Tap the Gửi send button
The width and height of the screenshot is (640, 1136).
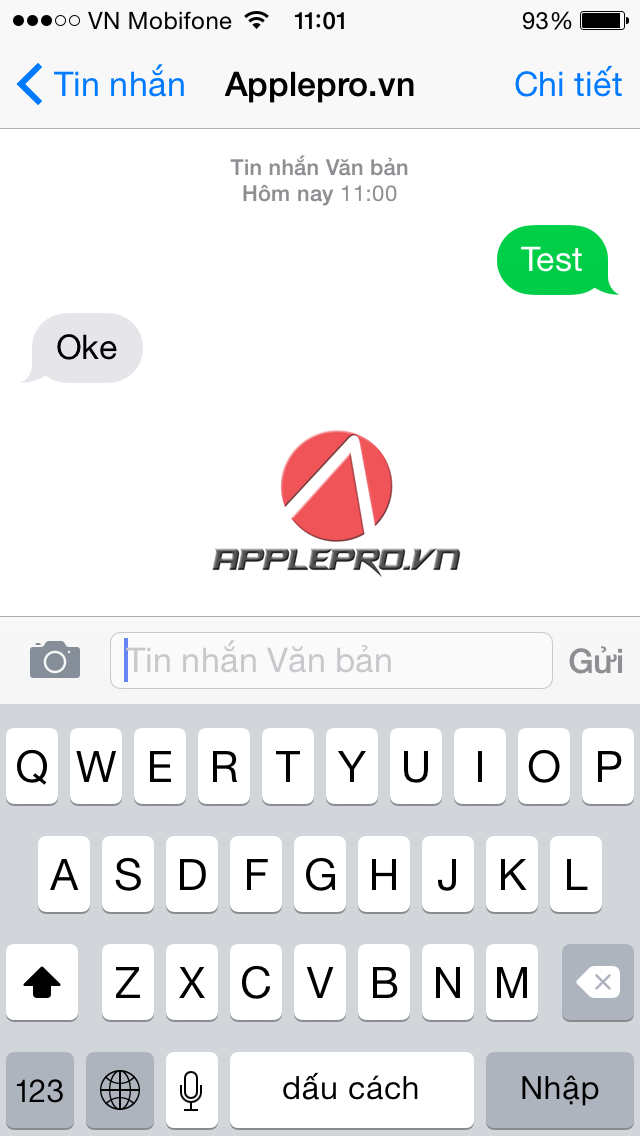pos(595,661)
